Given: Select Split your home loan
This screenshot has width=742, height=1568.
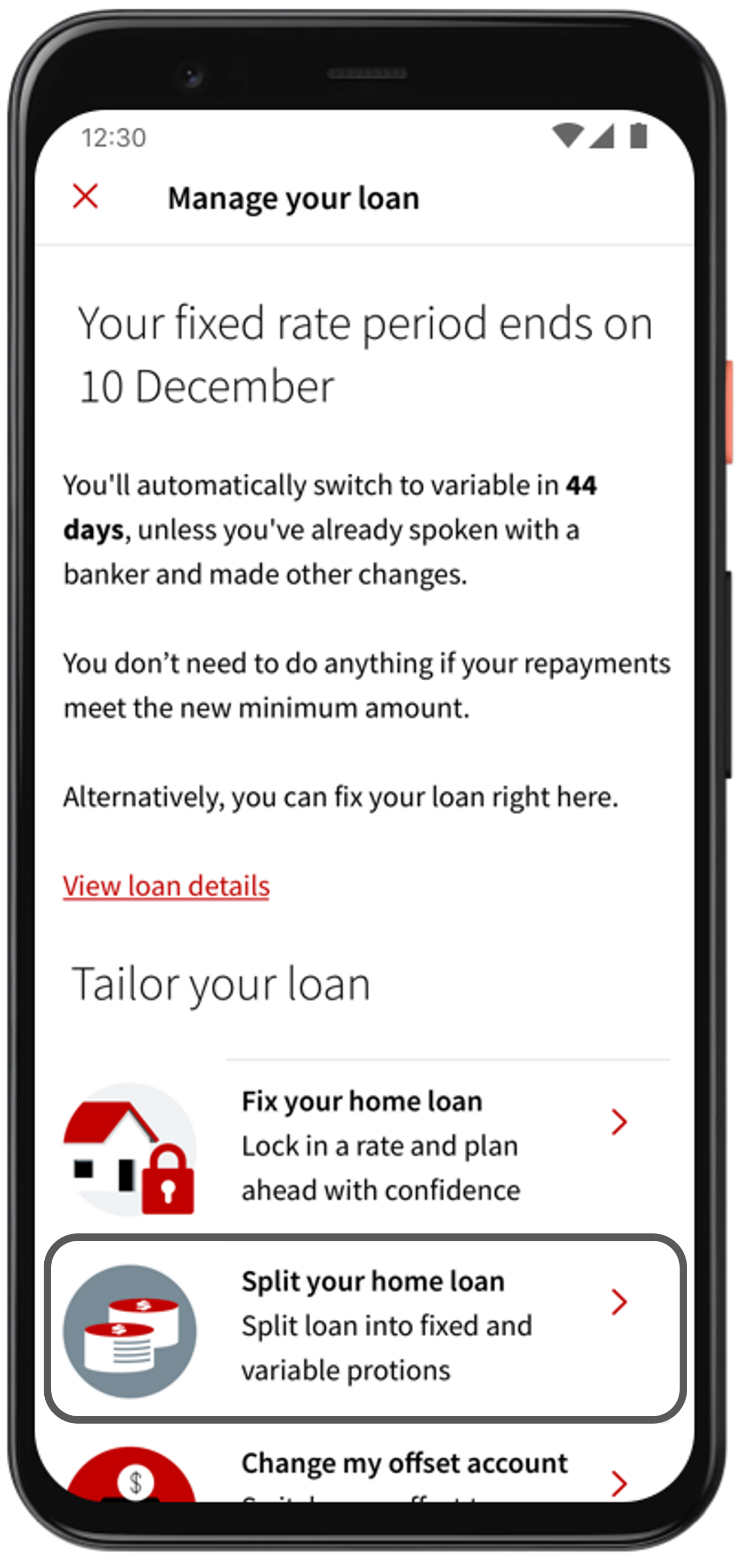Looking at the screenshot, I should 366,1327.
